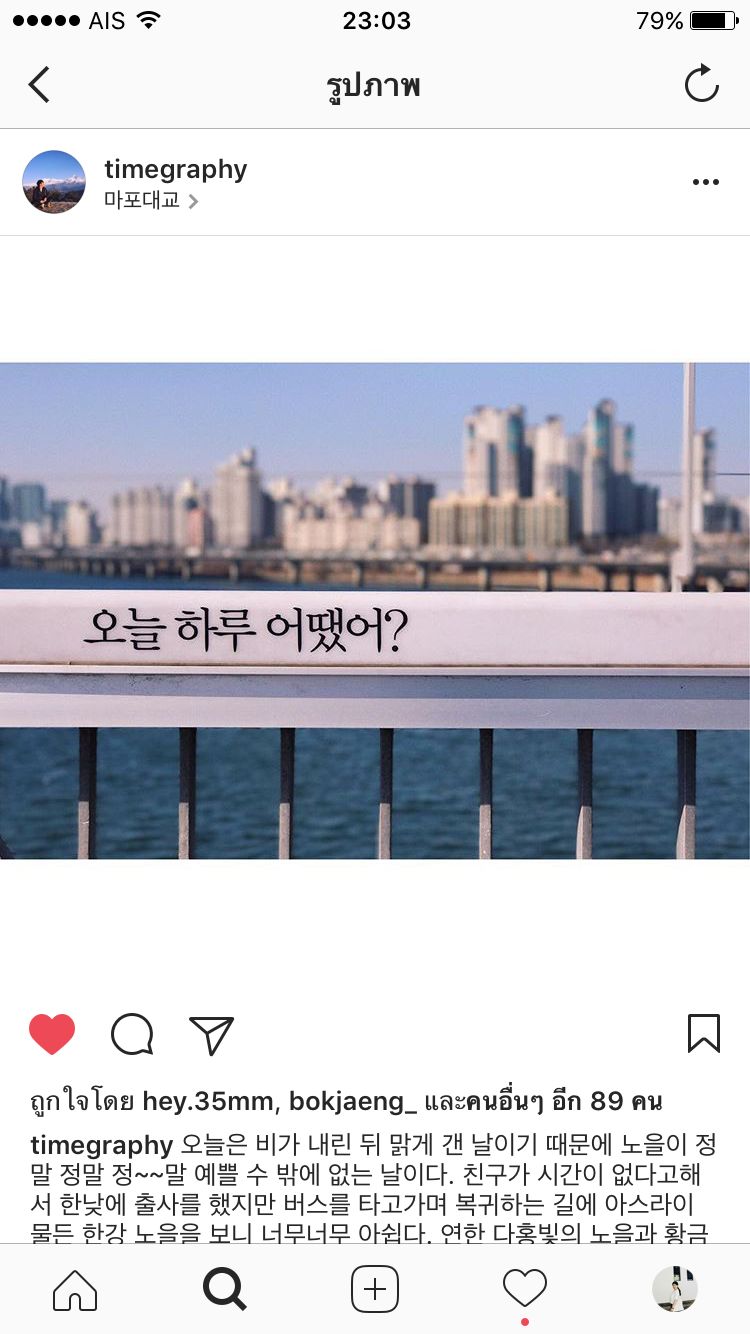750x1334 pixels.
Task: Go back using the top-left arrow
Action: [39, 85]
